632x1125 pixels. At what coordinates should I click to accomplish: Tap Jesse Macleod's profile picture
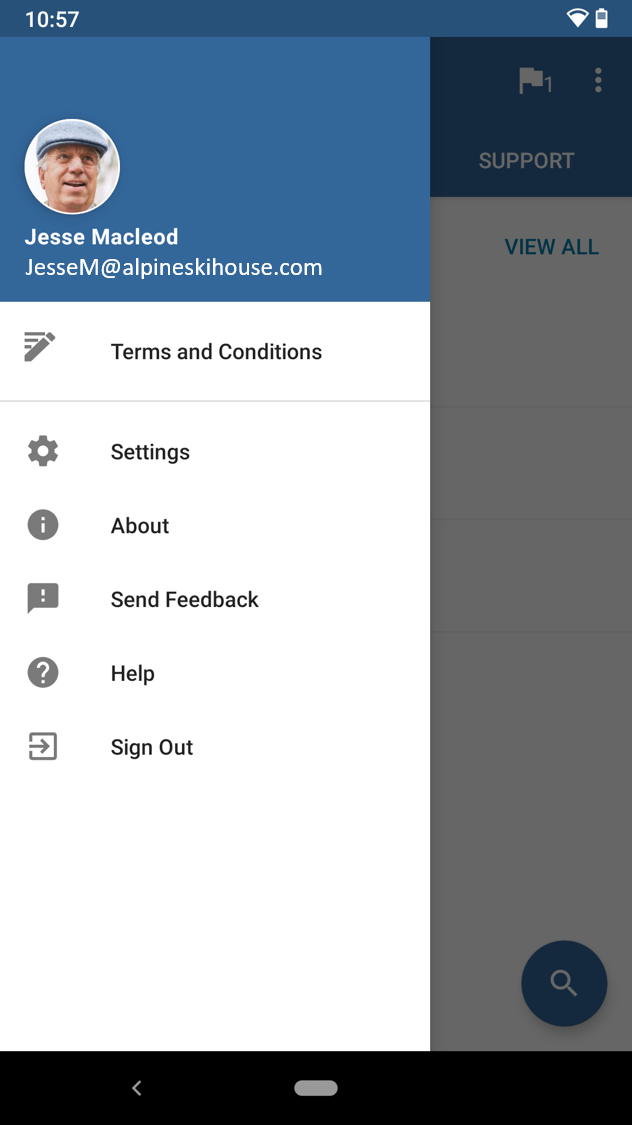[x=72, y=167]
